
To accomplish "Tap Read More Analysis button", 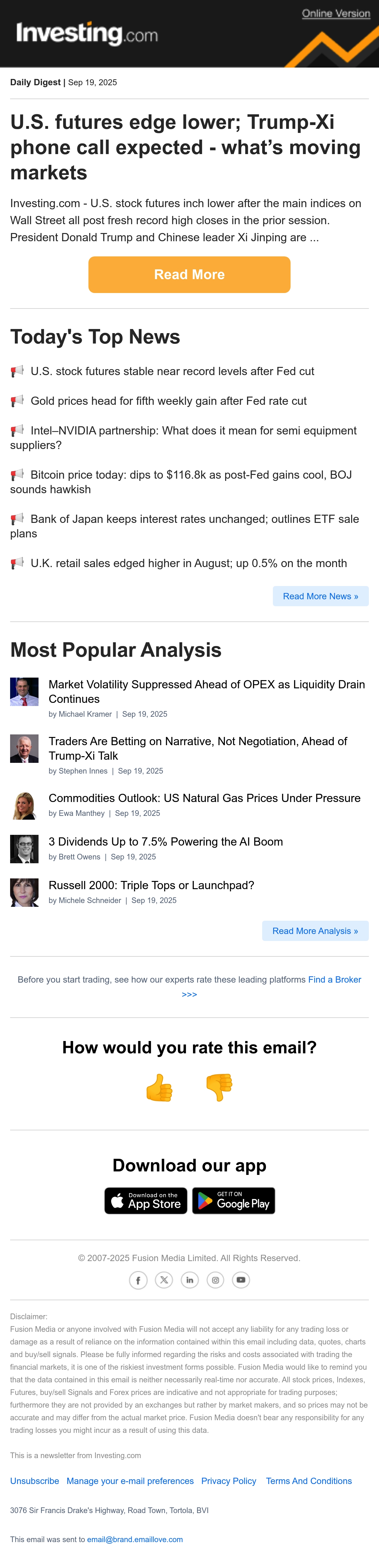I will coord(315,931).
